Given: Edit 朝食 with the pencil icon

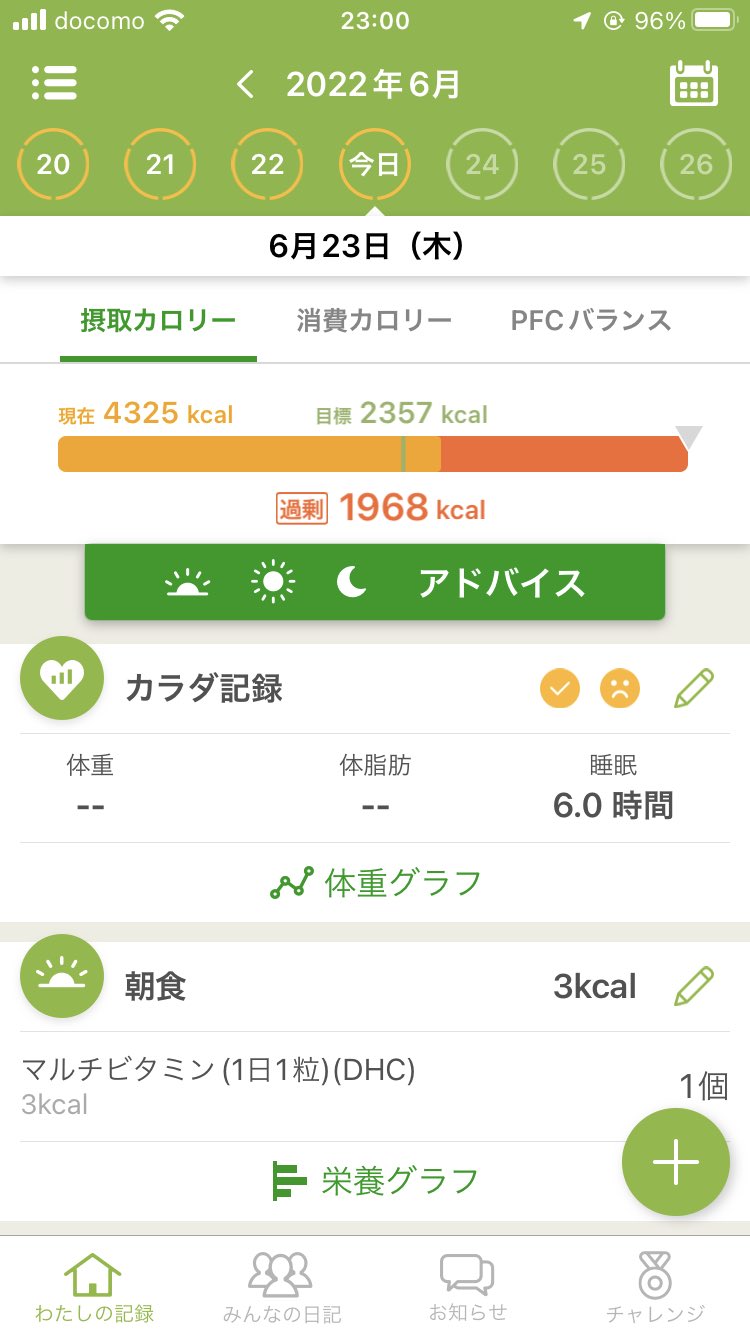Looking at the screenshot, I should click(x=695, y=987).
